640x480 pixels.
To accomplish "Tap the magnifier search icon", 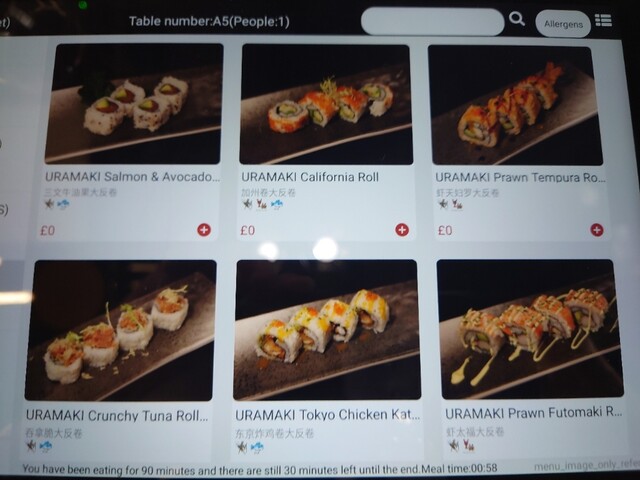I will click(517, 19).
